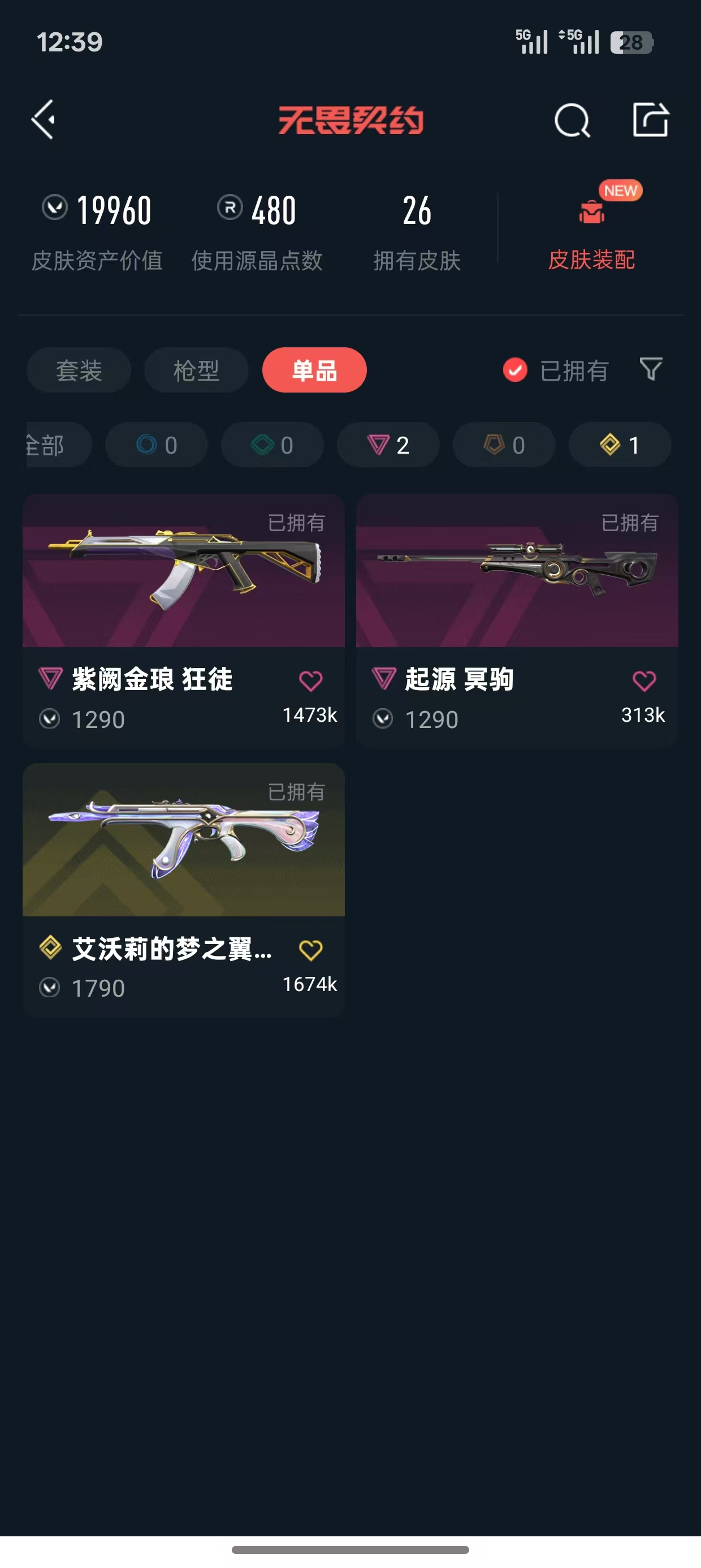Share this skin collection page
Screen dimensions: 701x1568
click(651, 119)
